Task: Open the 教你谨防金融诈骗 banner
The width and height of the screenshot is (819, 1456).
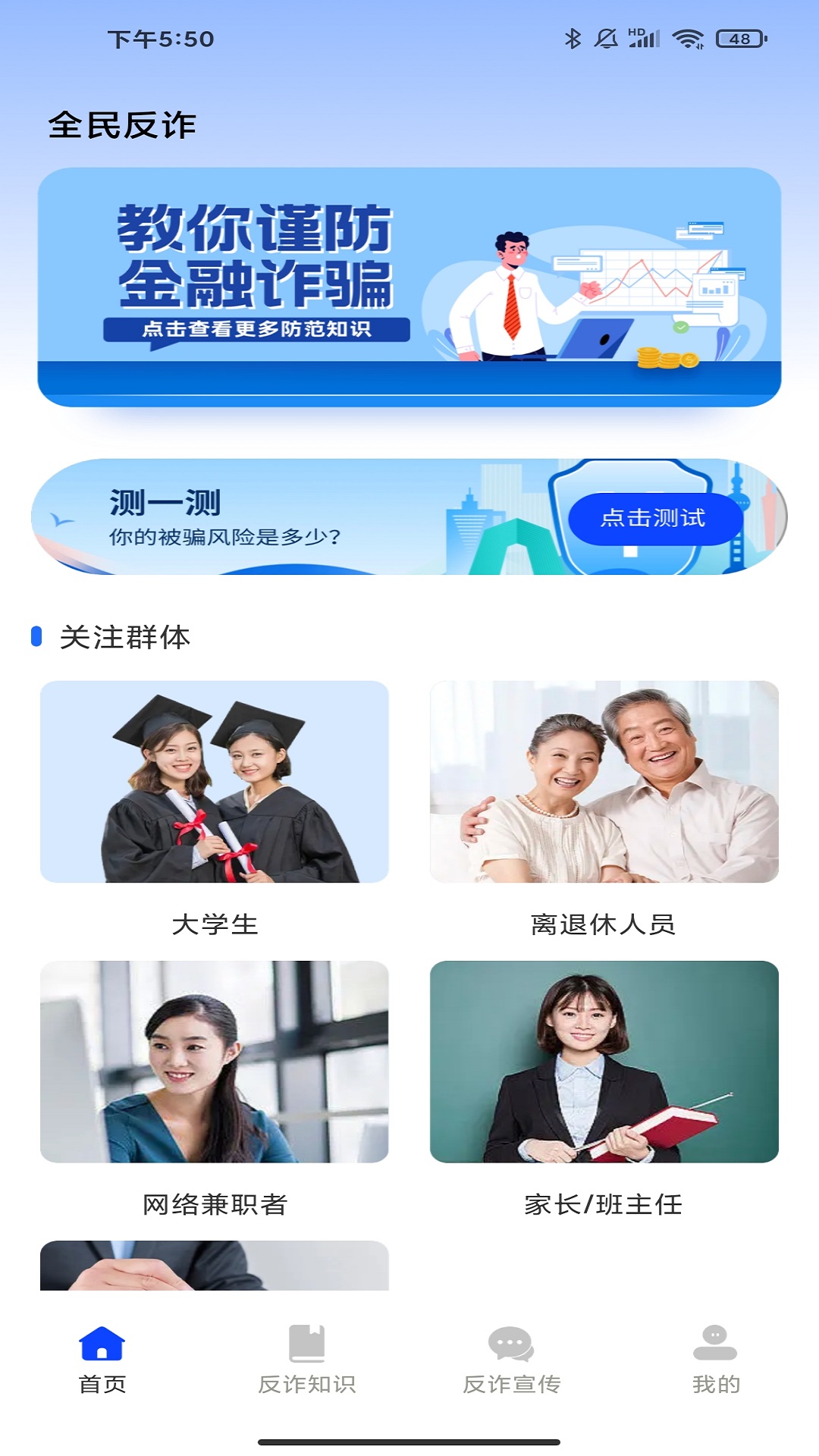Action: pos(409,287)
